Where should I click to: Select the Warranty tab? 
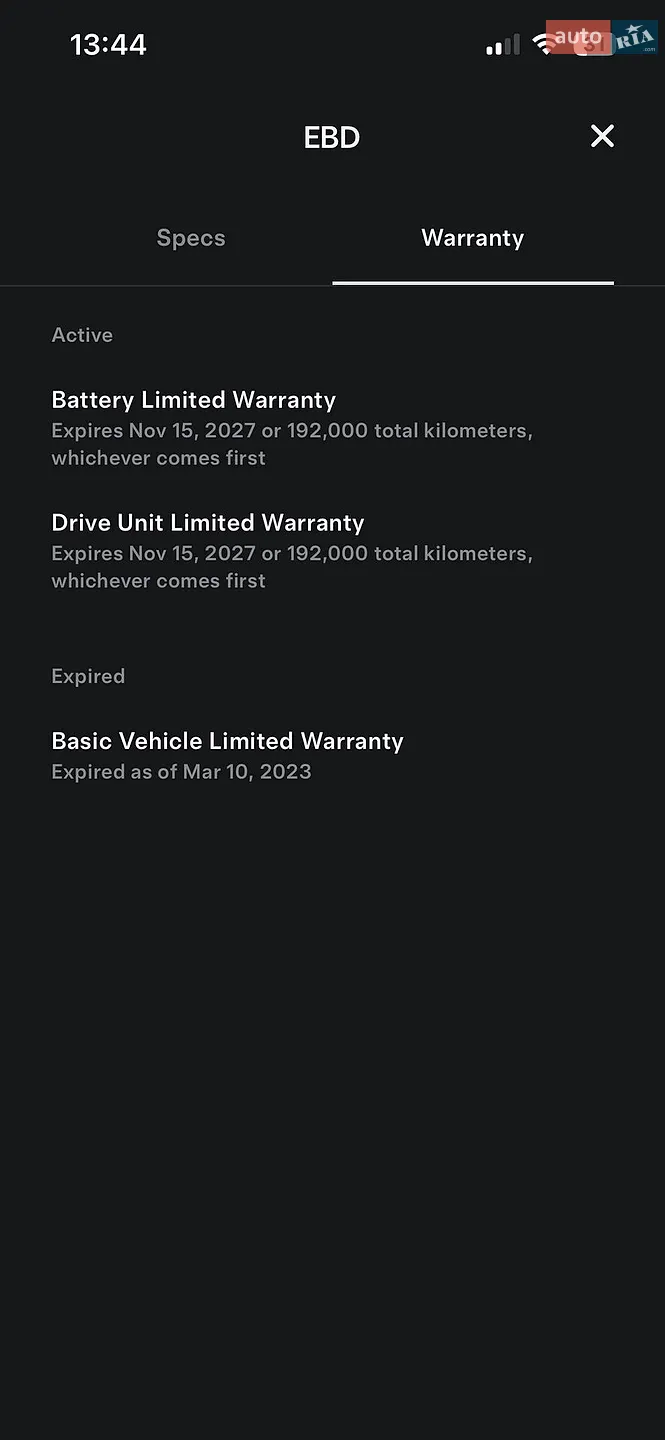473,238
